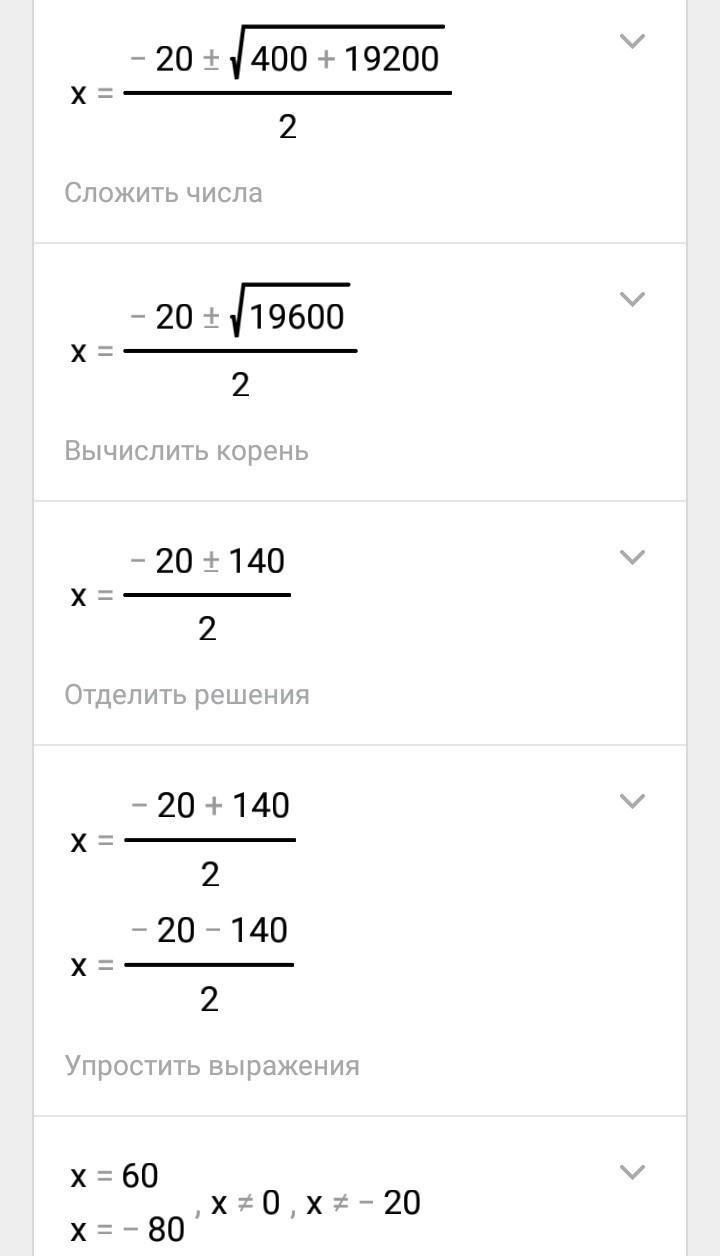Expand the "Сложить числа" step chevron

[x=632, y=41]
